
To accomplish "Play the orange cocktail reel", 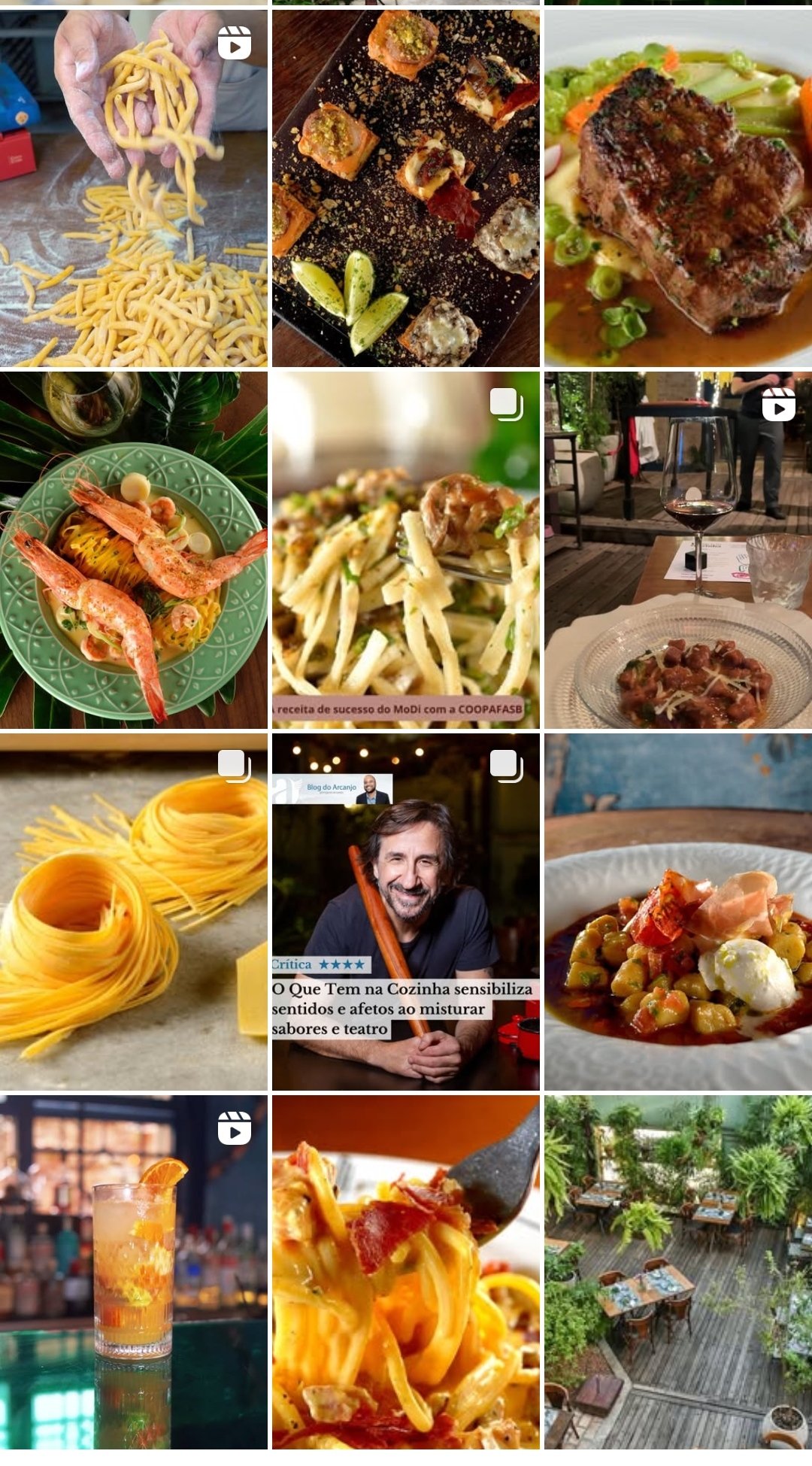I will click(134, 1272).
